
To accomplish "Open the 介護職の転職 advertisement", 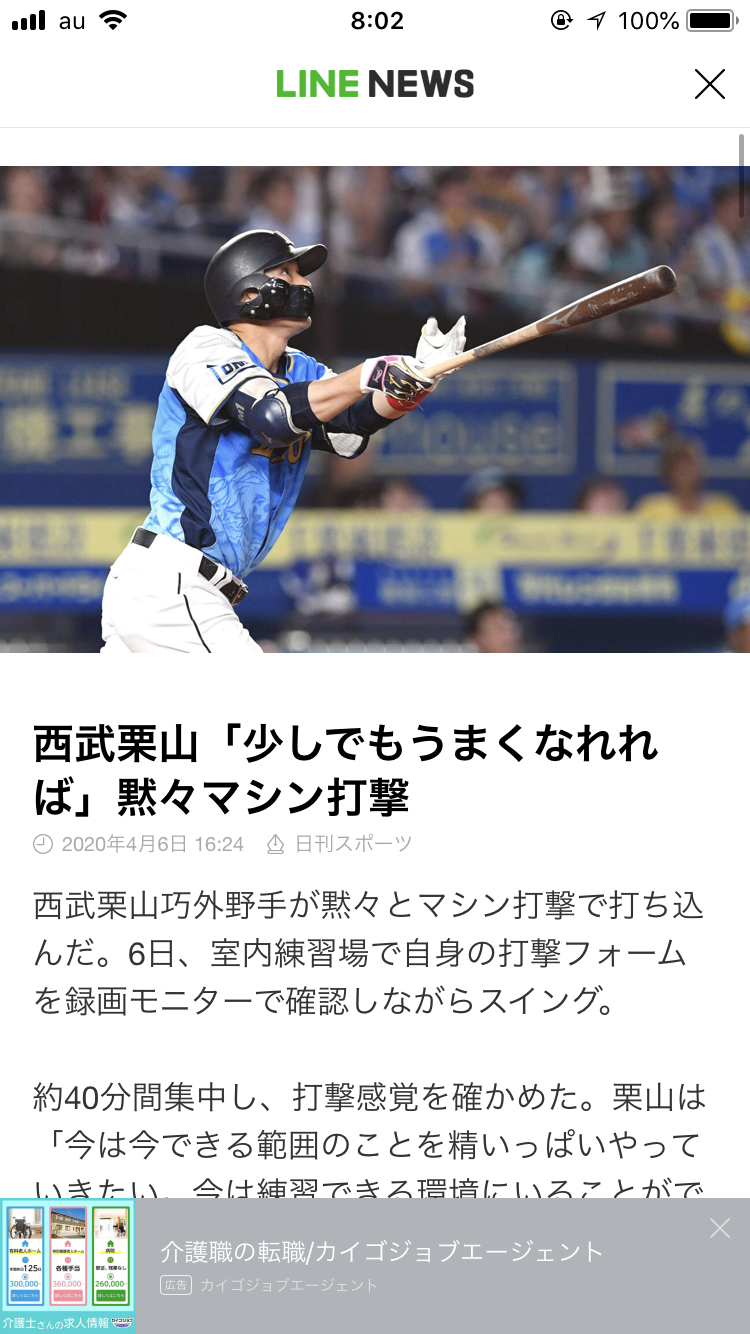I will (382, 1252).
